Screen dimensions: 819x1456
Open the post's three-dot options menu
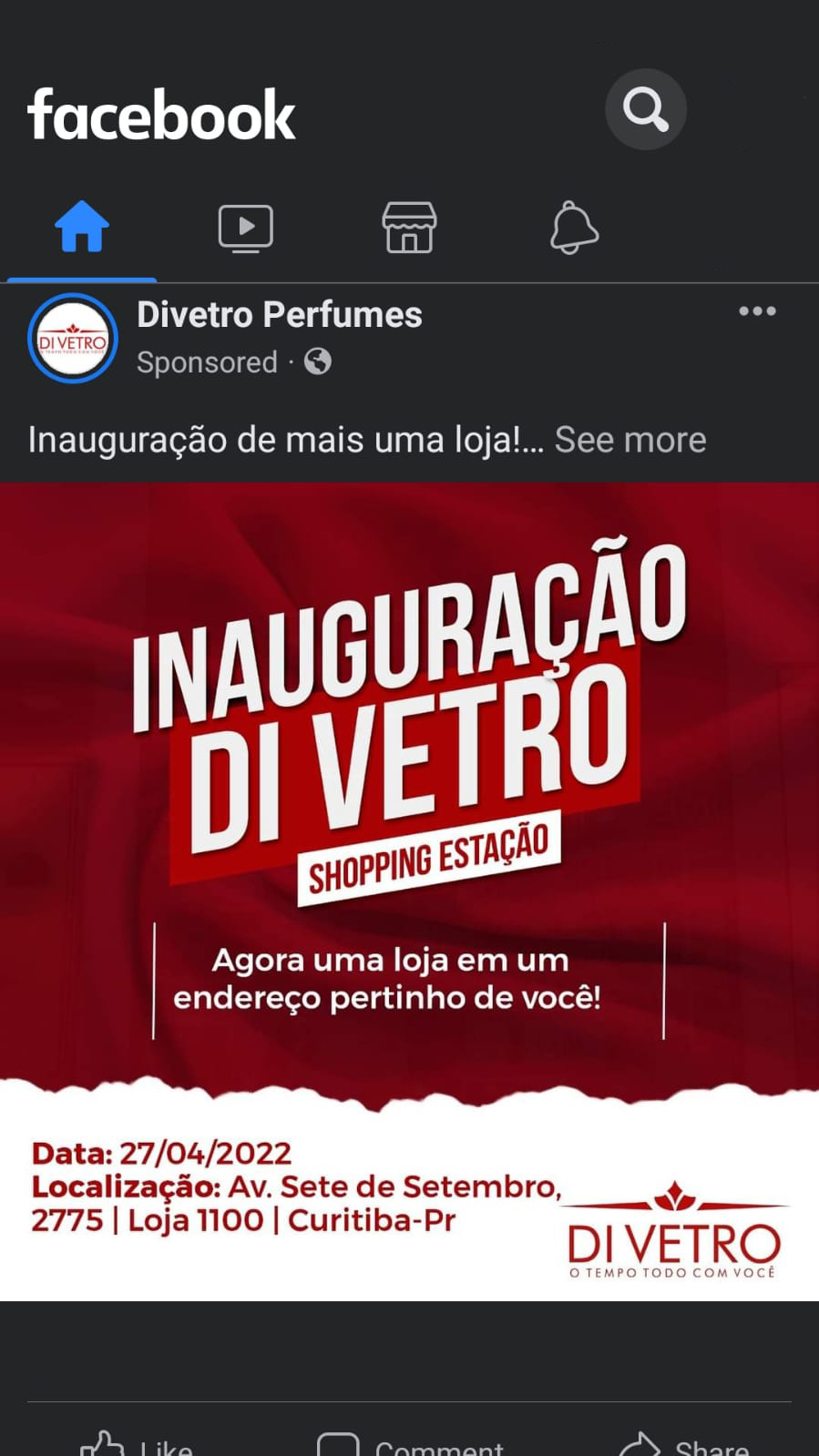coord(757,311)
